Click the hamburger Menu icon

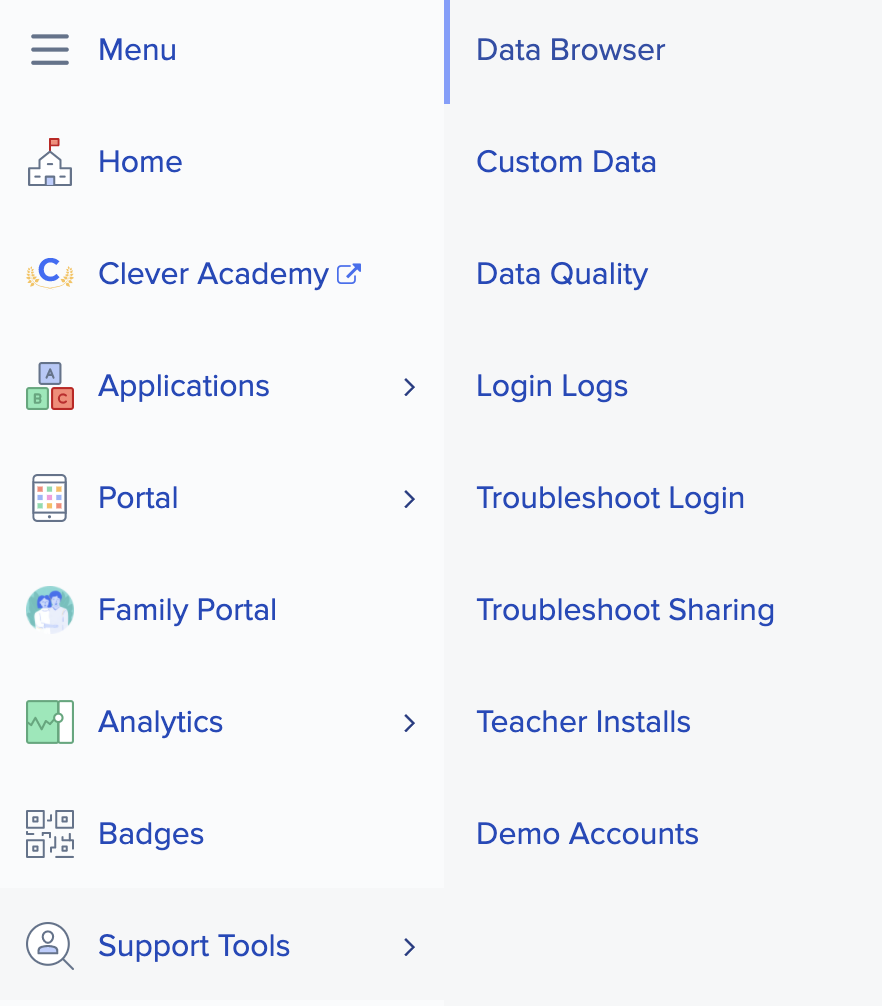(50, 49)
